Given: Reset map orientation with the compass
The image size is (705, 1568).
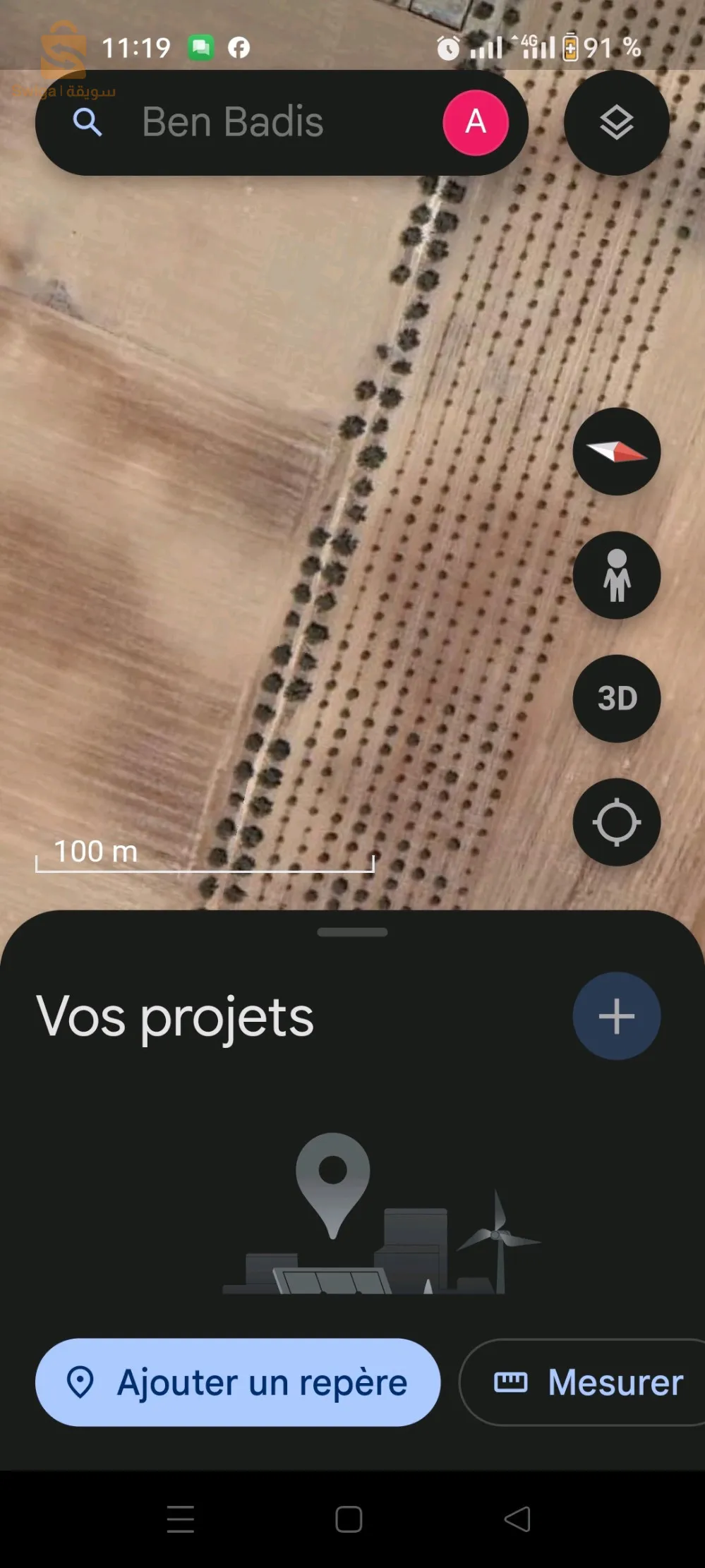Looking at the screenshot, I should tap(616, 452).
